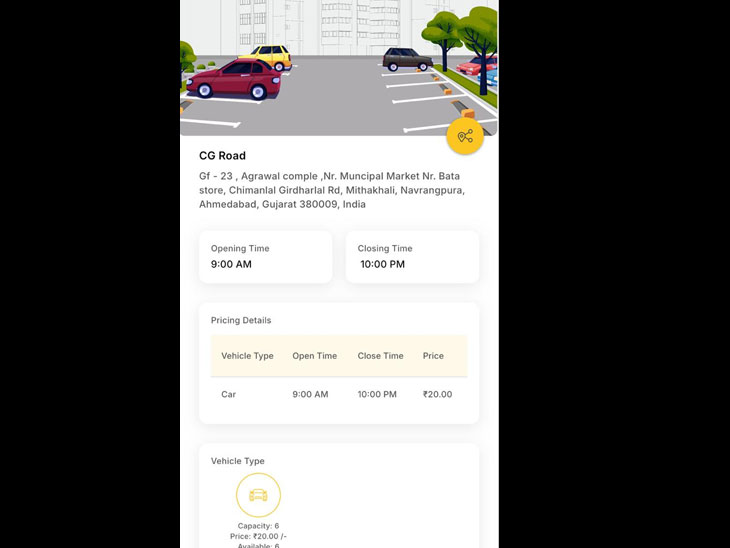Select the car vehicle type icon
The image size is (730, 548).
[258, 495]
